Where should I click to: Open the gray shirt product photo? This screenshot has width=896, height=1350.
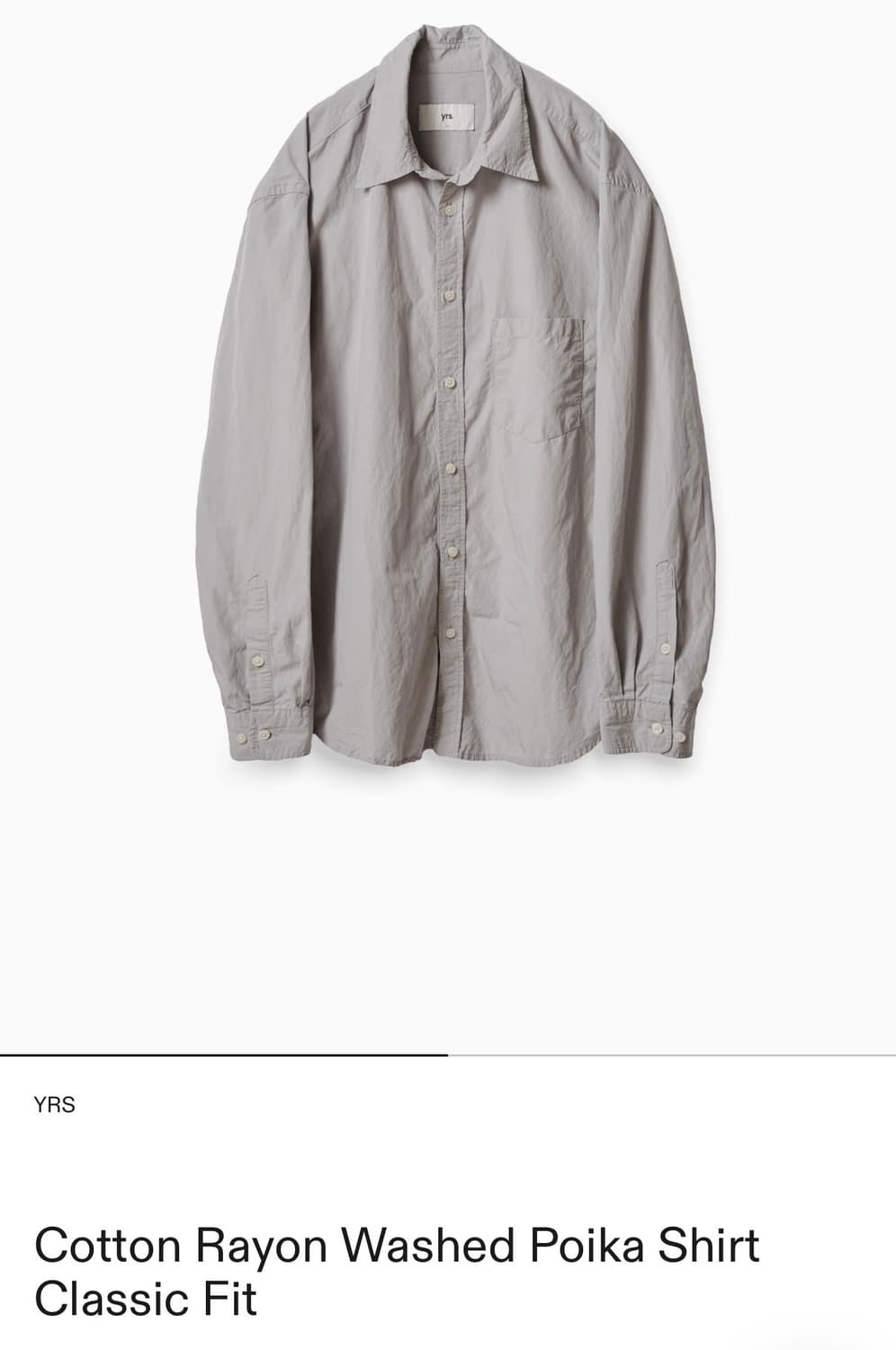448,405
